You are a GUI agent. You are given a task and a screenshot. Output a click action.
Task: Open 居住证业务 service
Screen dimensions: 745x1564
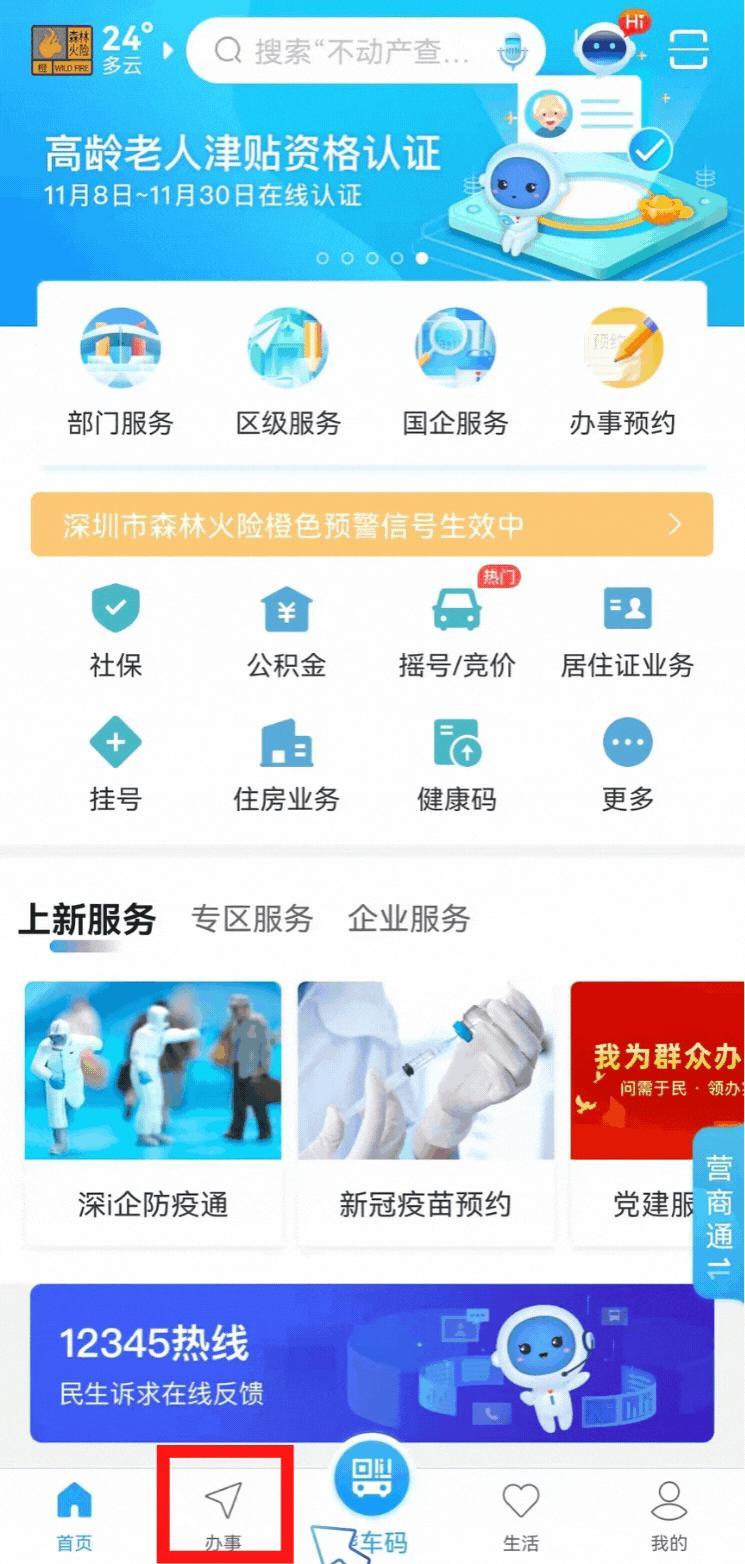coord(627,632)
